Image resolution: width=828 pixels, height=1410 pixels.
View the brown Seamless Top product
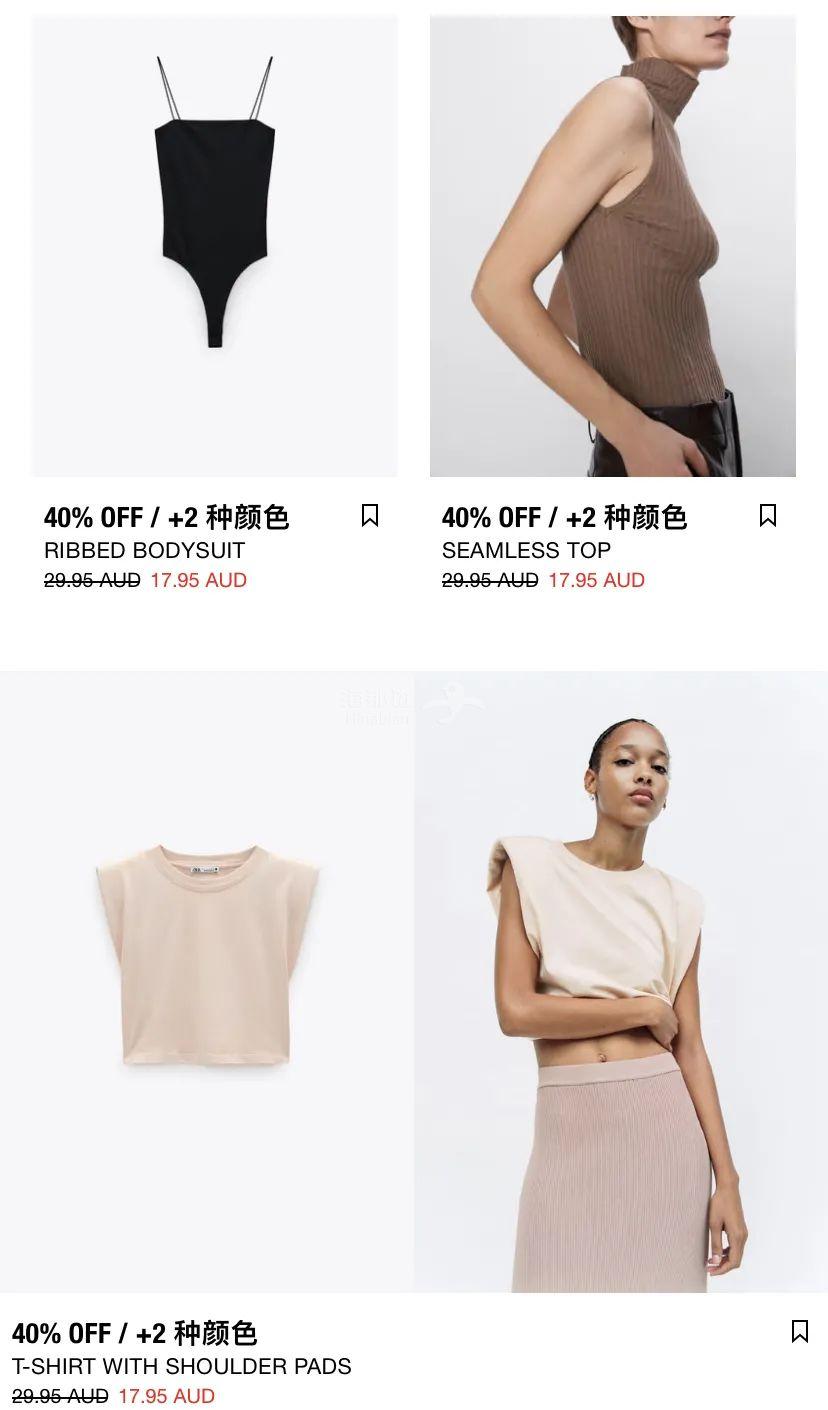click(612, 246)
